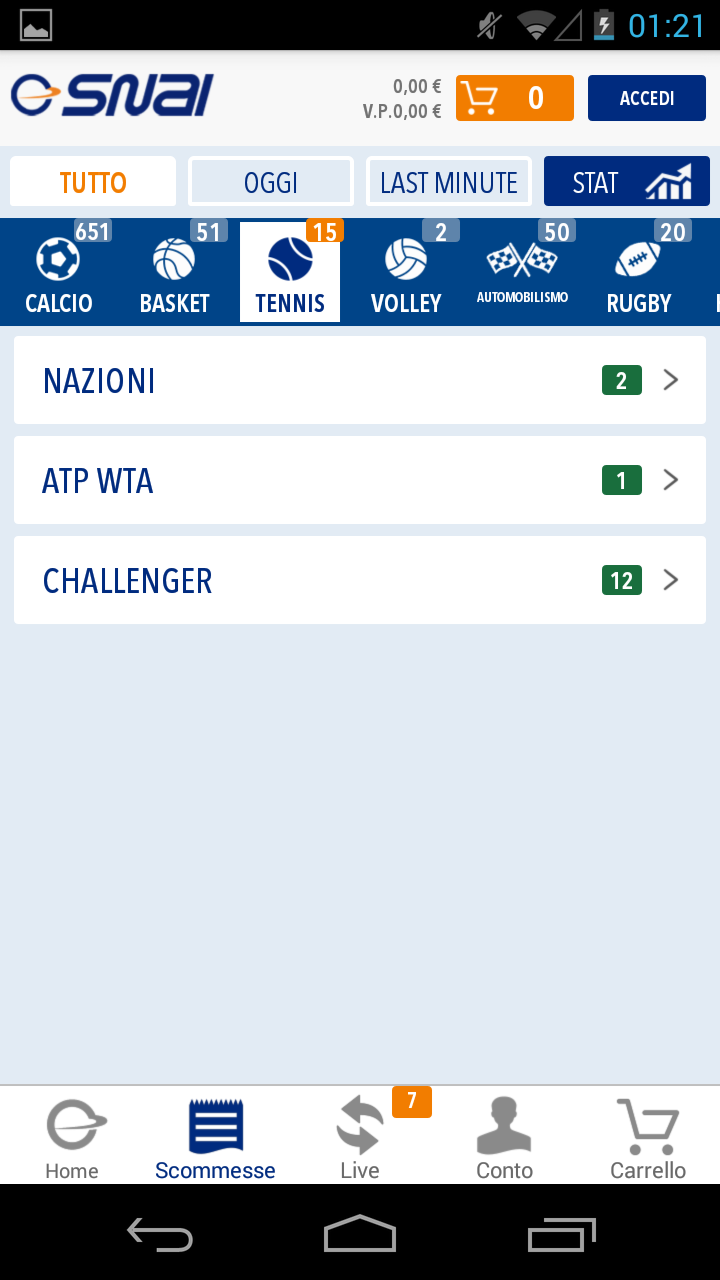The image size is (720, 1280).
Task: Open the STAT statistics section
Action: point(626,182)
